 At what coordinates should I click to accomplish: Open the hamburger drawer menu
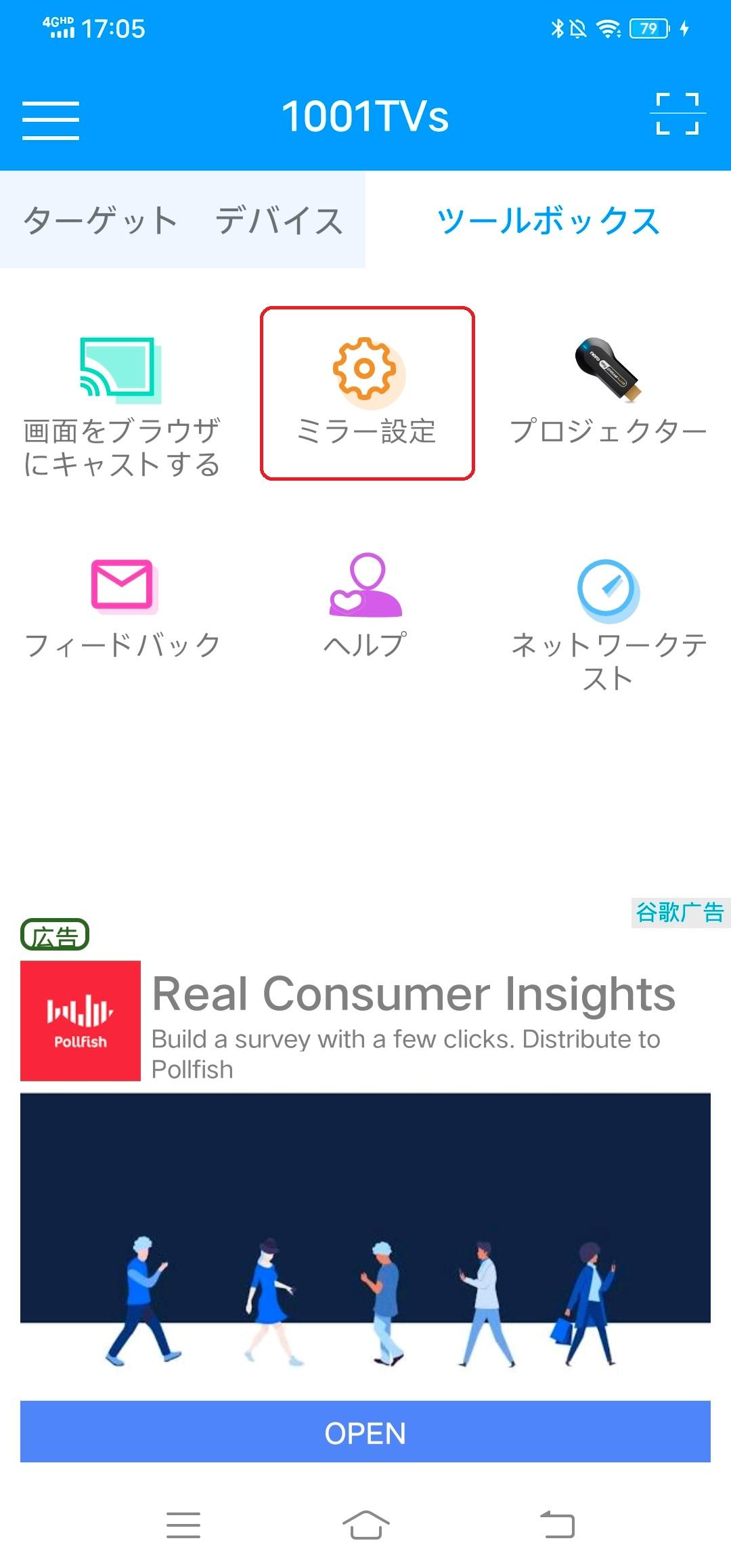(x=51, y=121)
